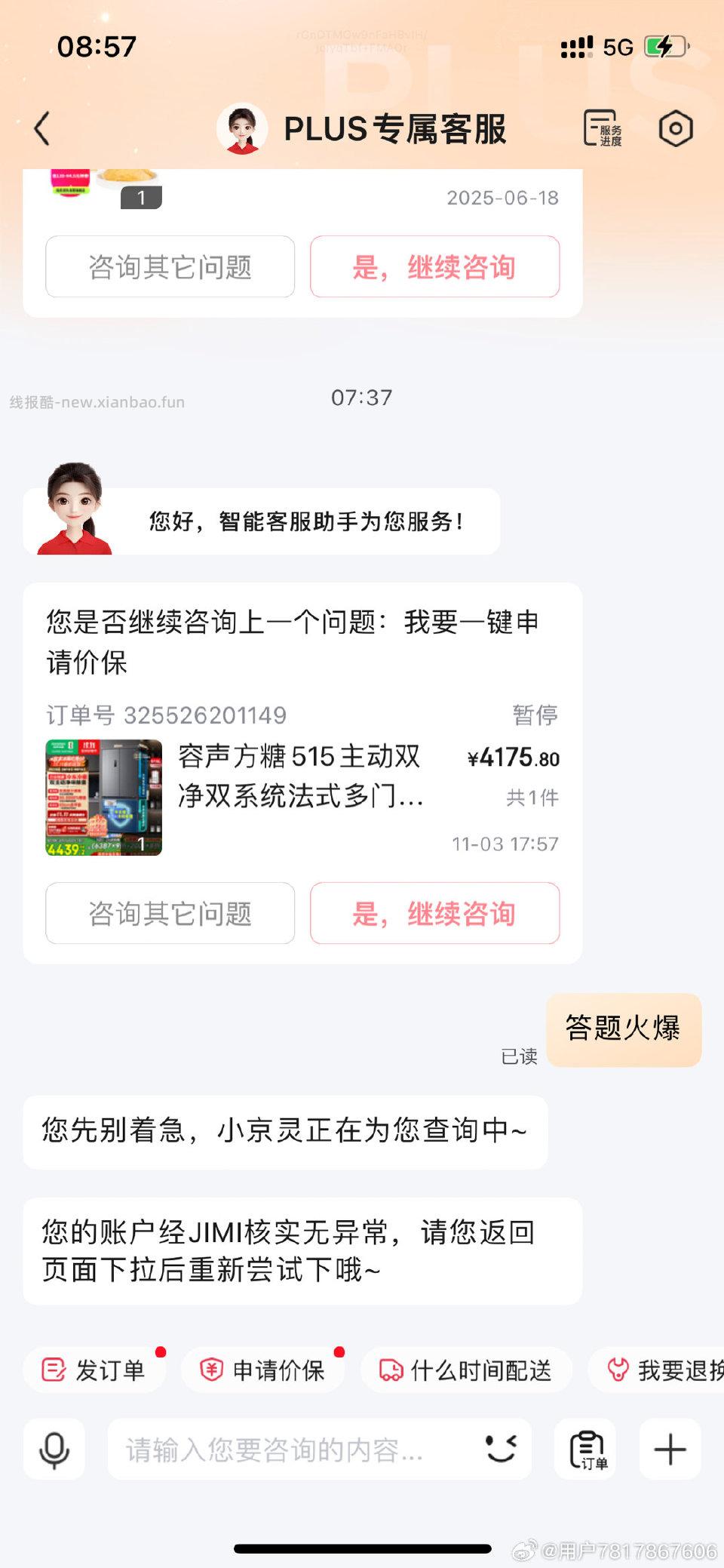Tap the back arrow to leave chat
The image size is (724, 1568).
click(43, 128)
